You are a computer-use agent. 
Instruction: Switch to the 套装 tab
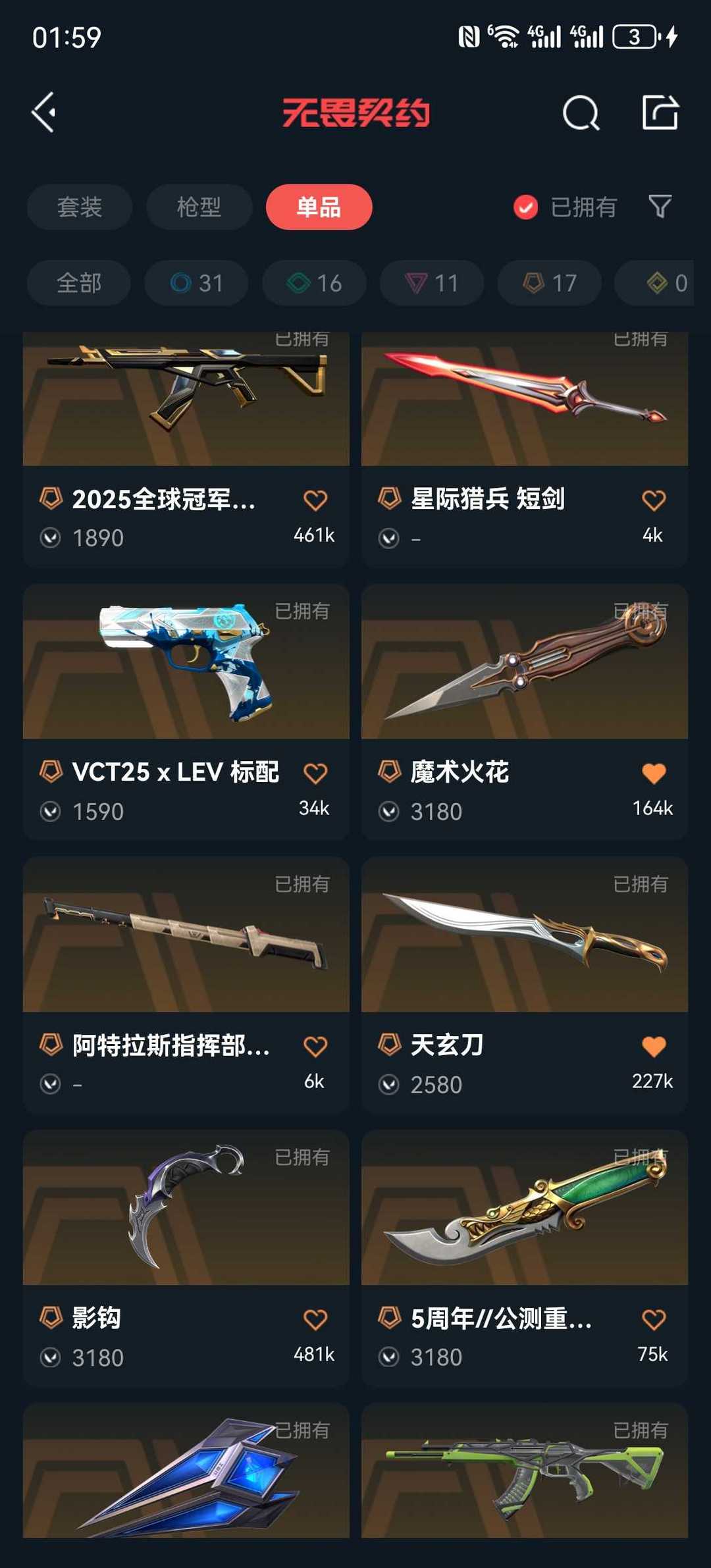80,207
